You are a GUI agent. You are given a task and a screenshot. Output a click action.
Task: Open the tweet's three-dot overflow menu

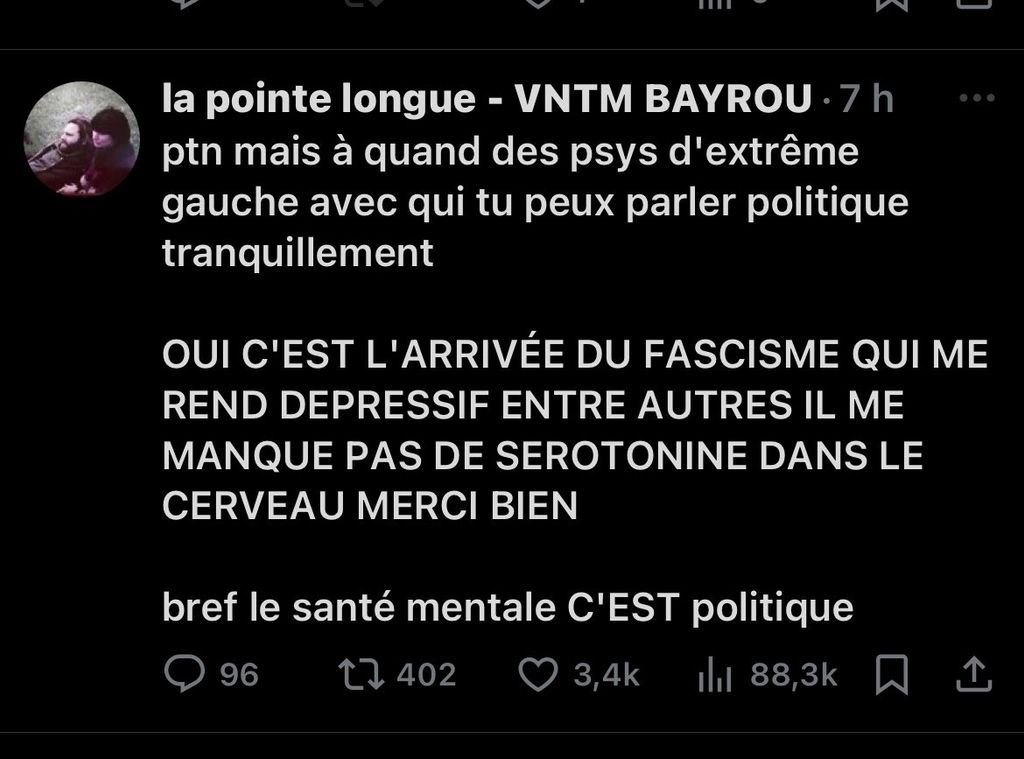(976, 99)
